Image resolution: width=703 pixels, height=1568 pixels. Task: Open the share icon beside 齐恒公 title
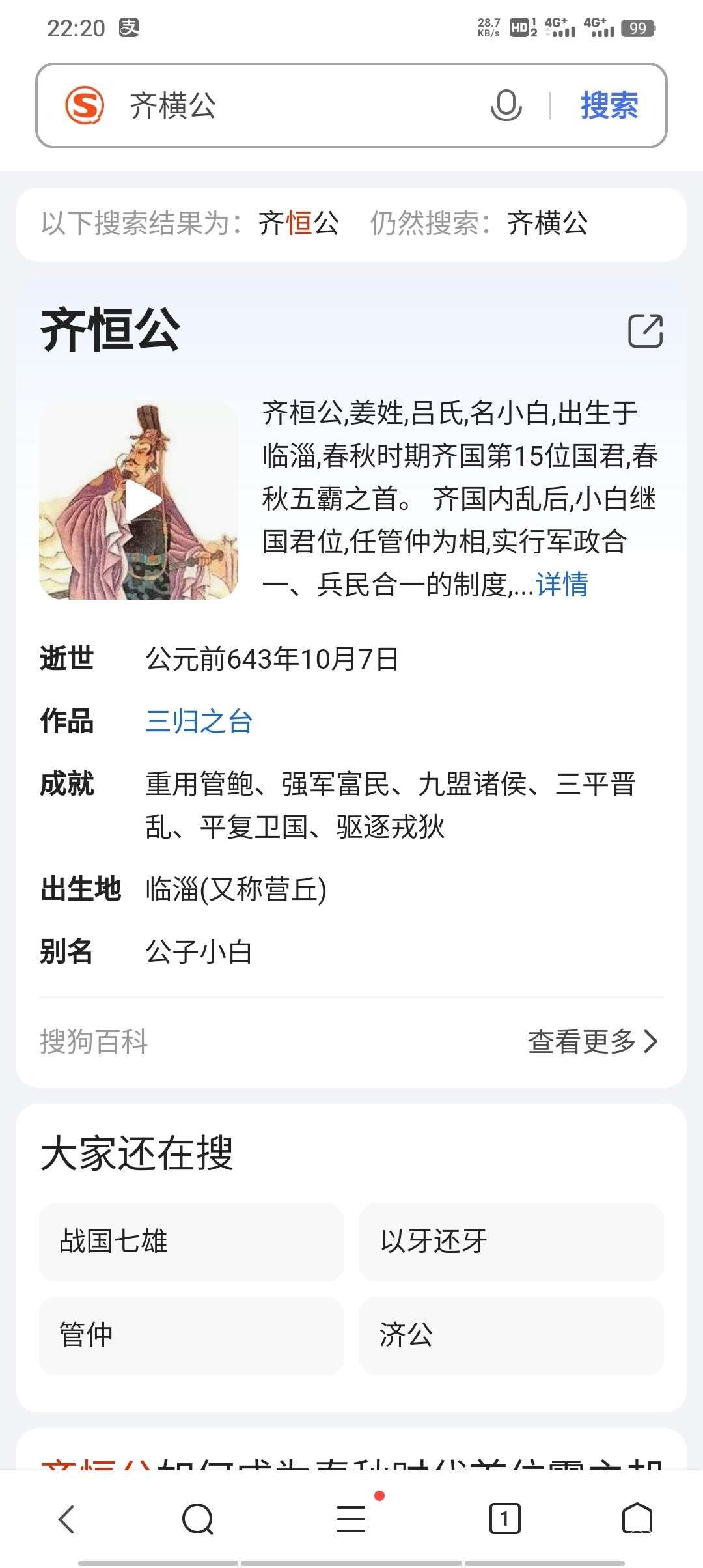point(645,331)
